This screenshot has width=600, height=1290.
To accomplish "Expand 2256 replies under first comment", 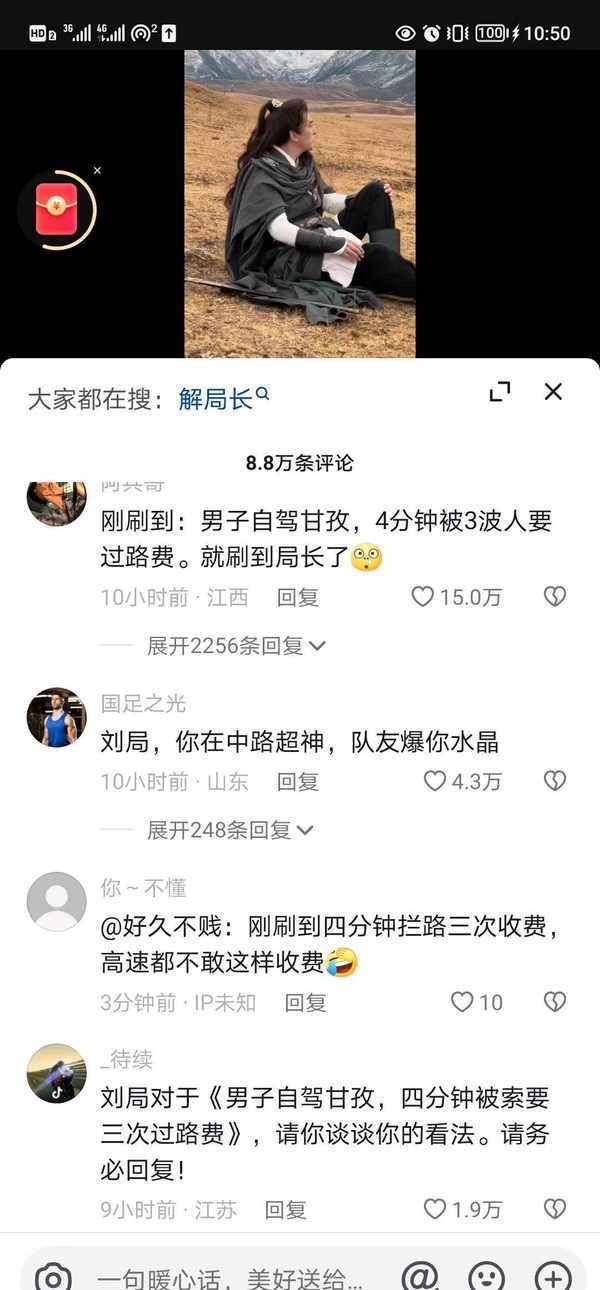I will (x=236, y=646).
